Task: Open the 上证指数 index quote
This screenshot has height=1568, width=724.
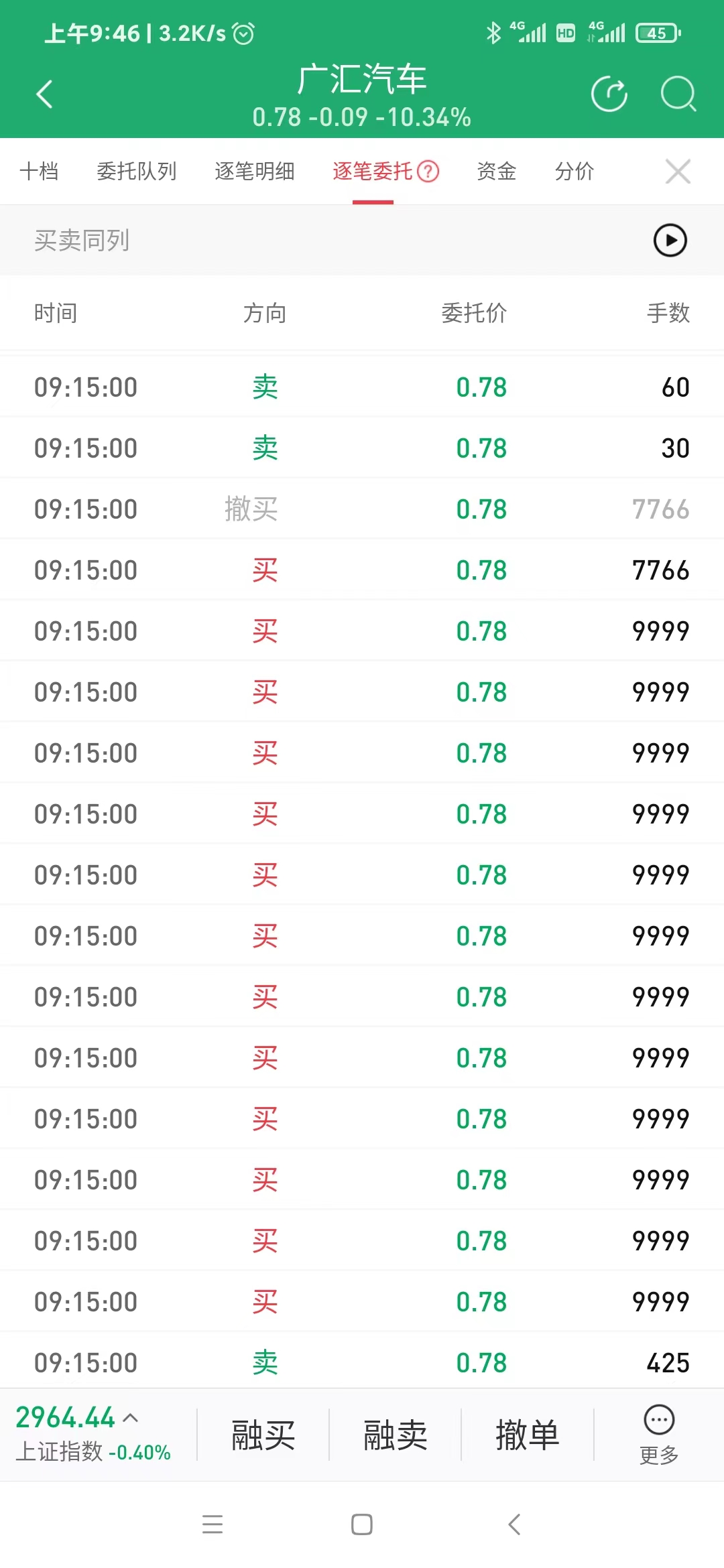Action: point(94,1435)
